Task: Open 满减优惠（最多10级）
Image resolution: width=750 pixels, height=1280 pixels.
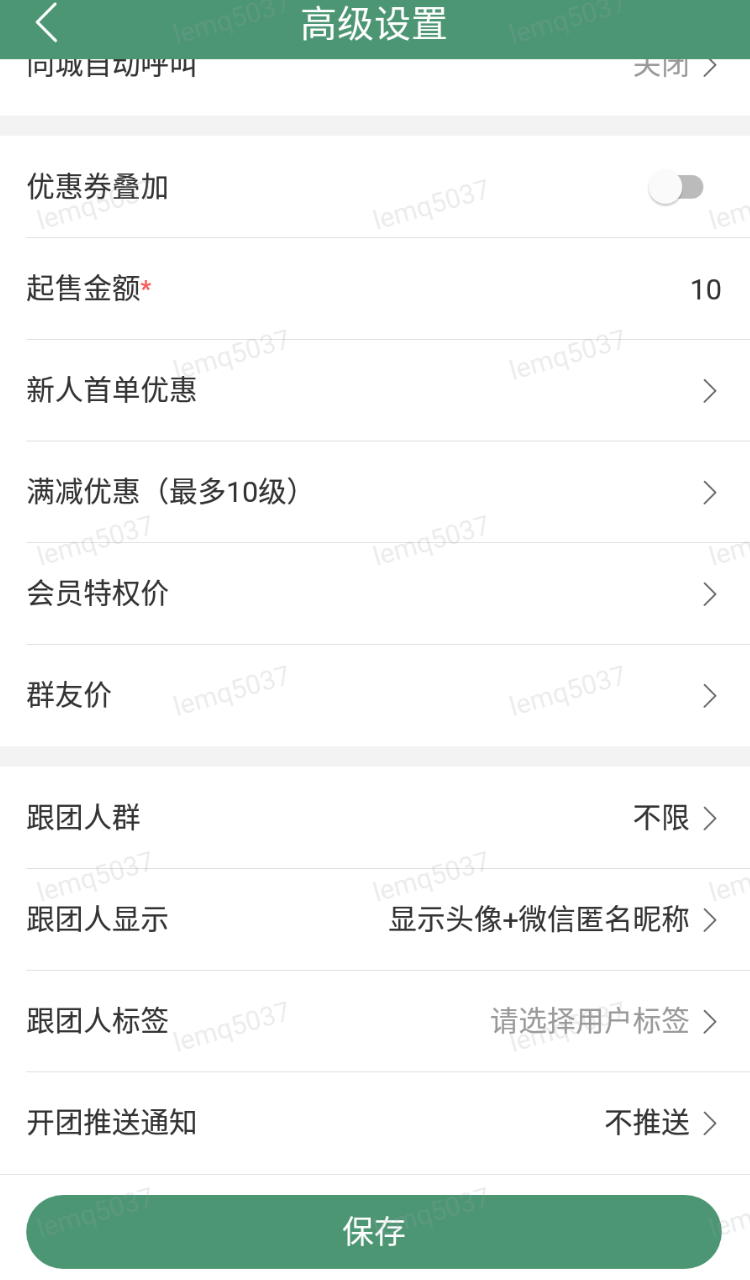Action: 375,493
